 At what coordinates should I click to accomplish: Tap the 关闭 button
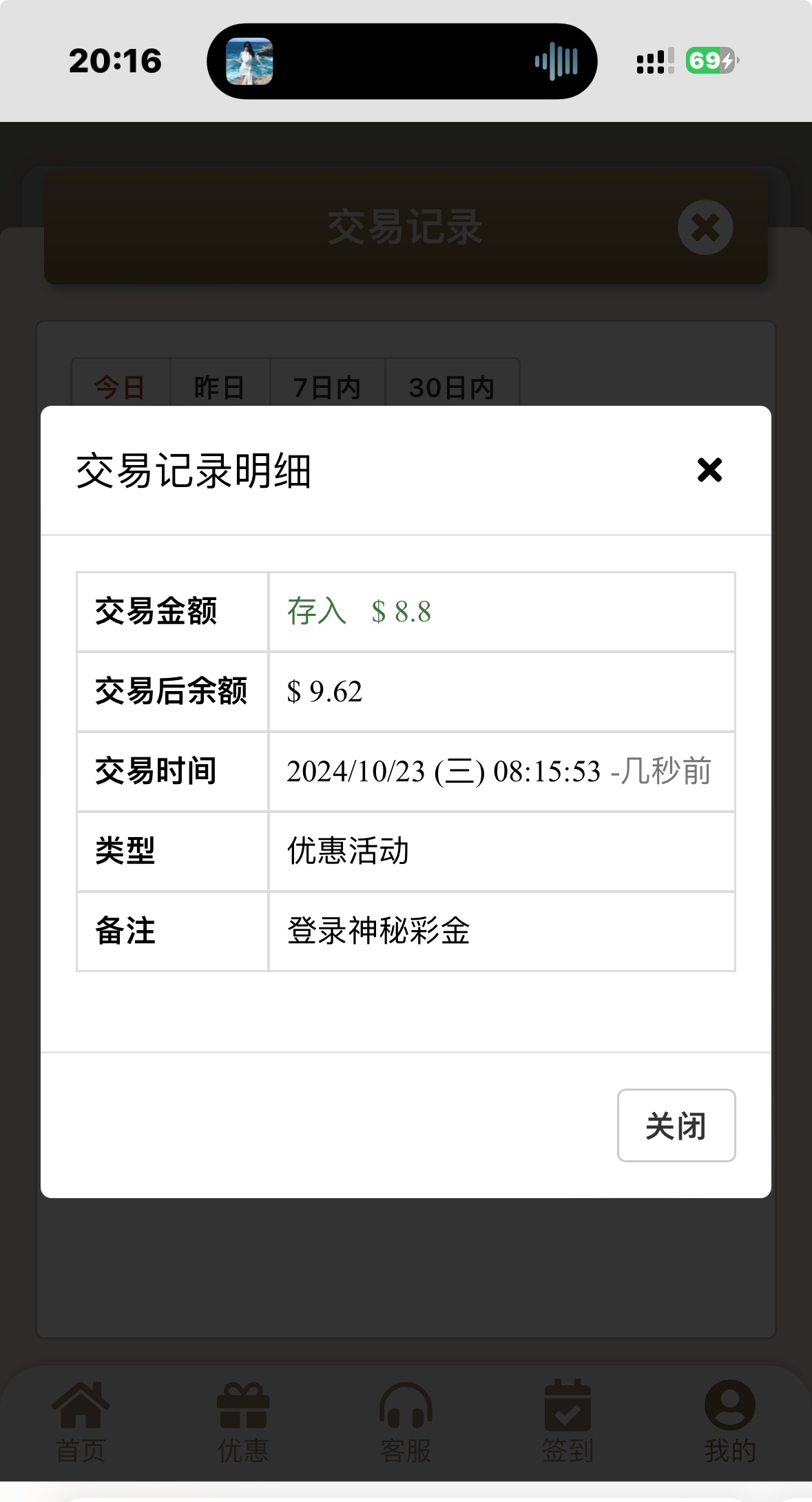tap(676, 1126)
